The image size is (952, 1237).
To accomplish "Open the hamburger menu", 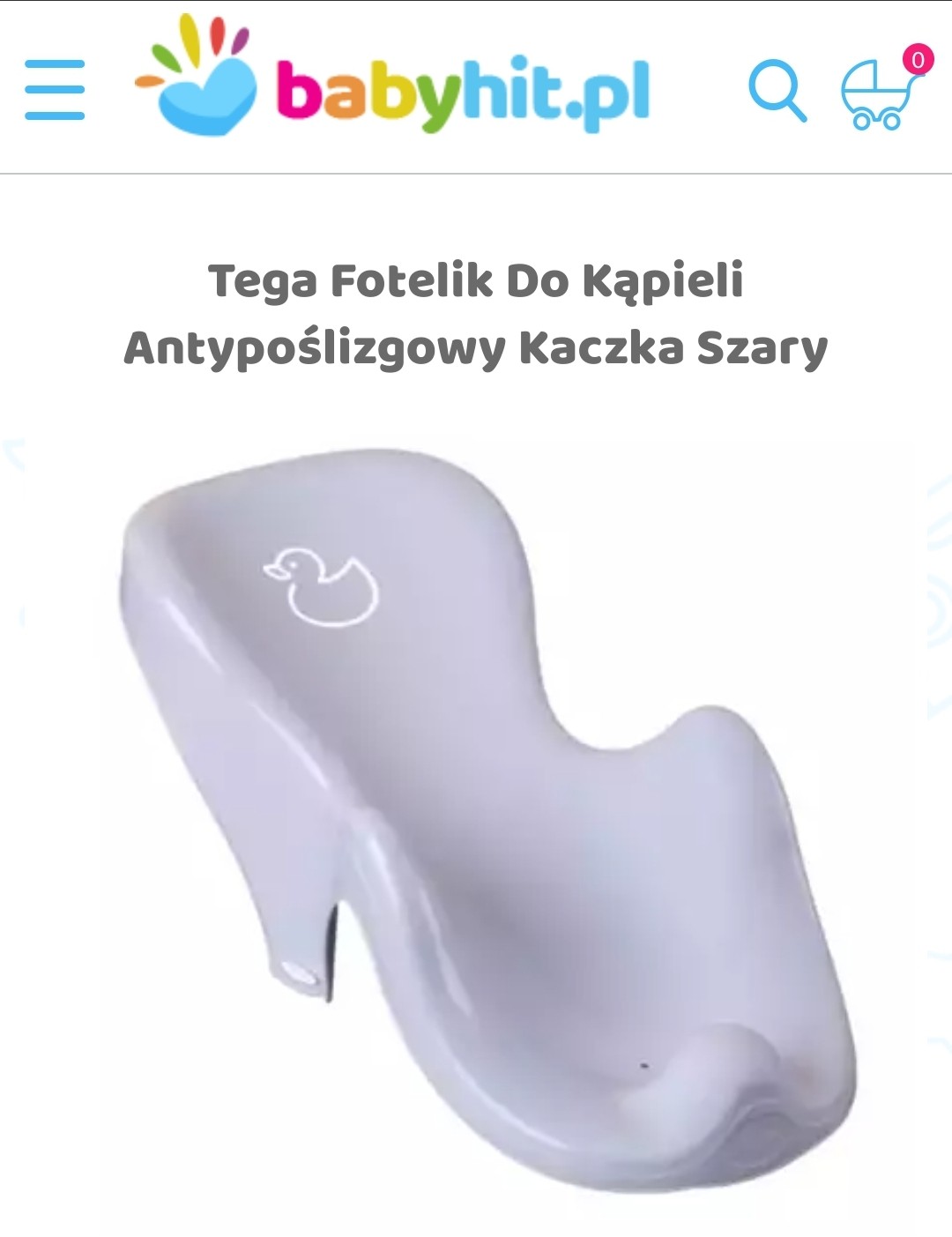I will point(55,89).
